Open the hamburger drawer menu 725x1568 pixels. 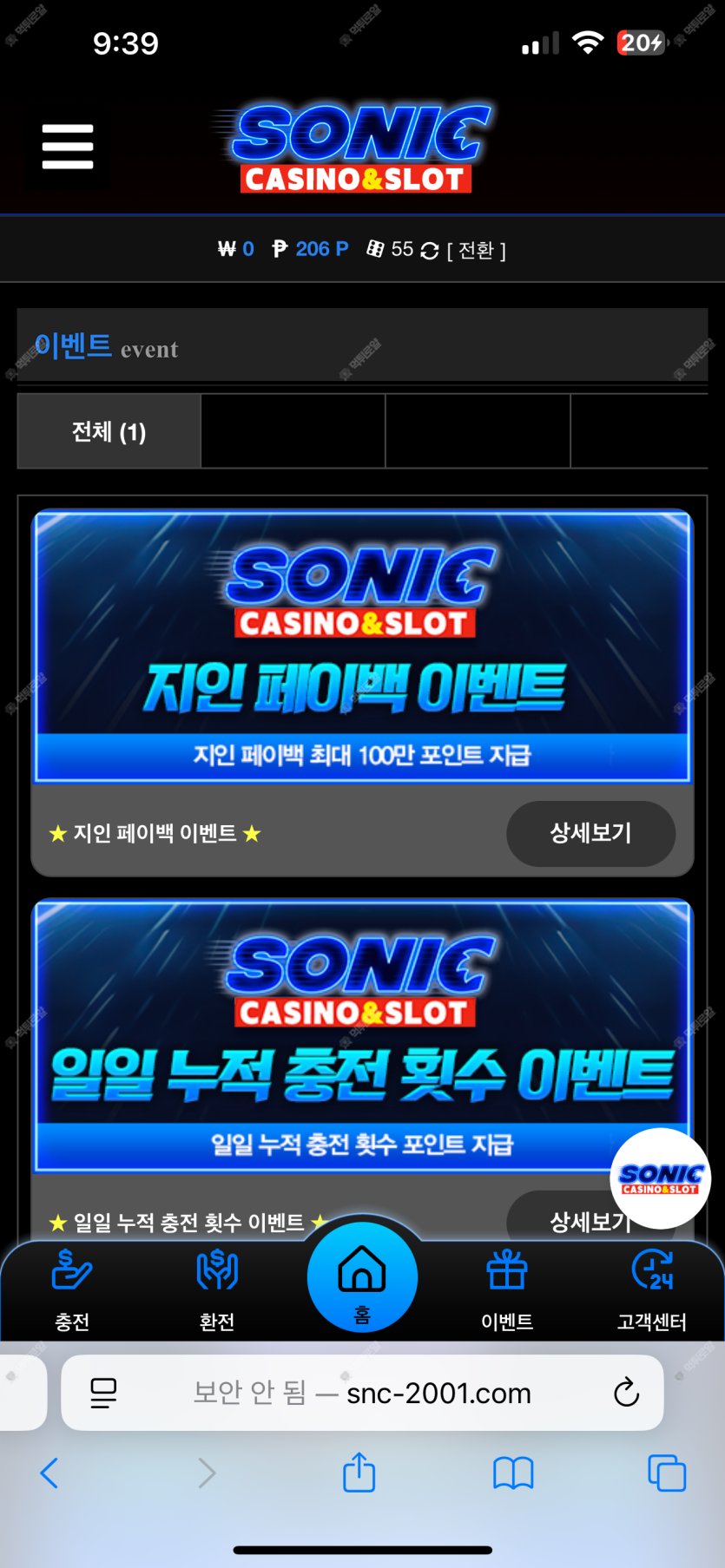tap(68, 147)
